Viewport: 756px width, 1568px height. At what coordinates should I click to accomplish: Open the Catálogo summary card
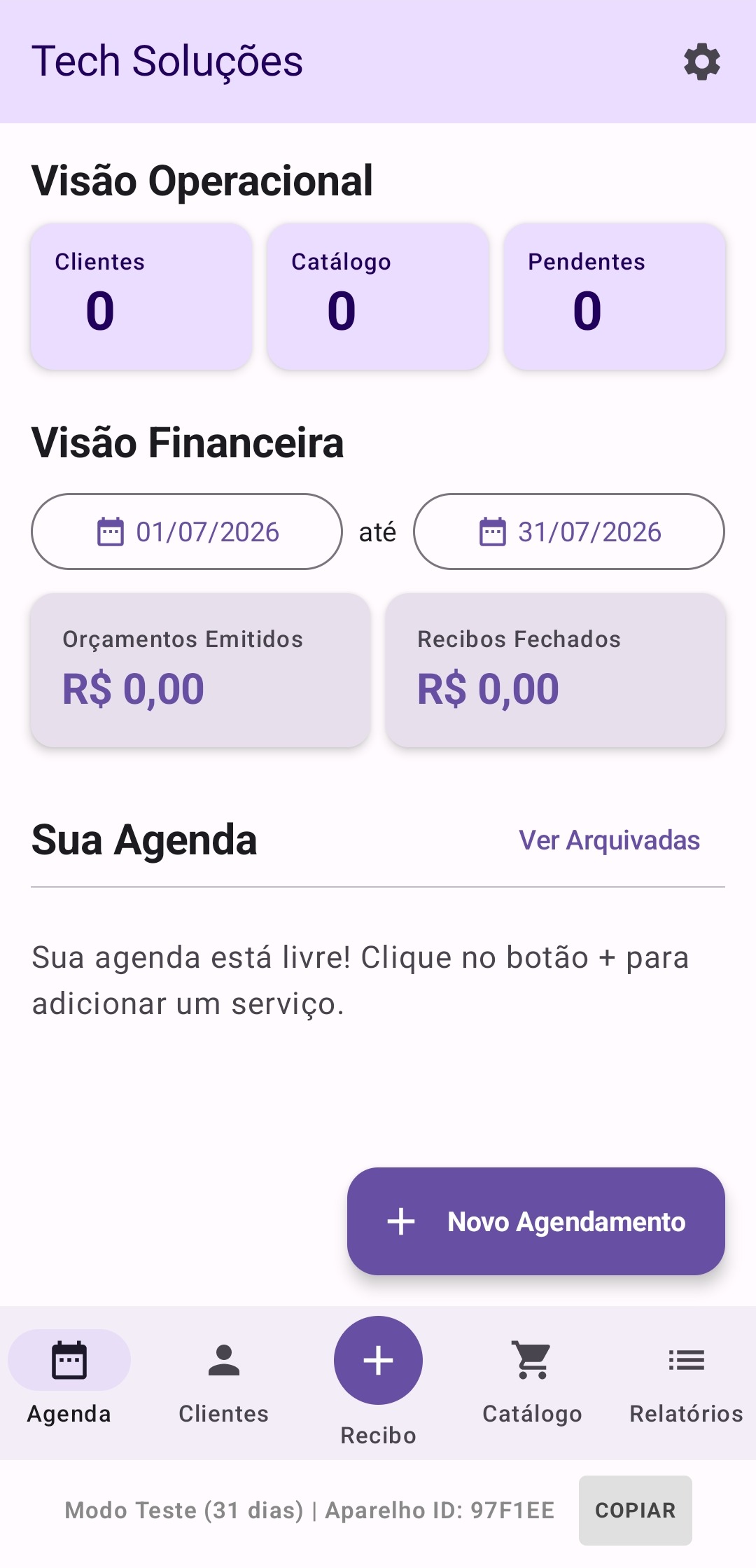pos(378,296)
